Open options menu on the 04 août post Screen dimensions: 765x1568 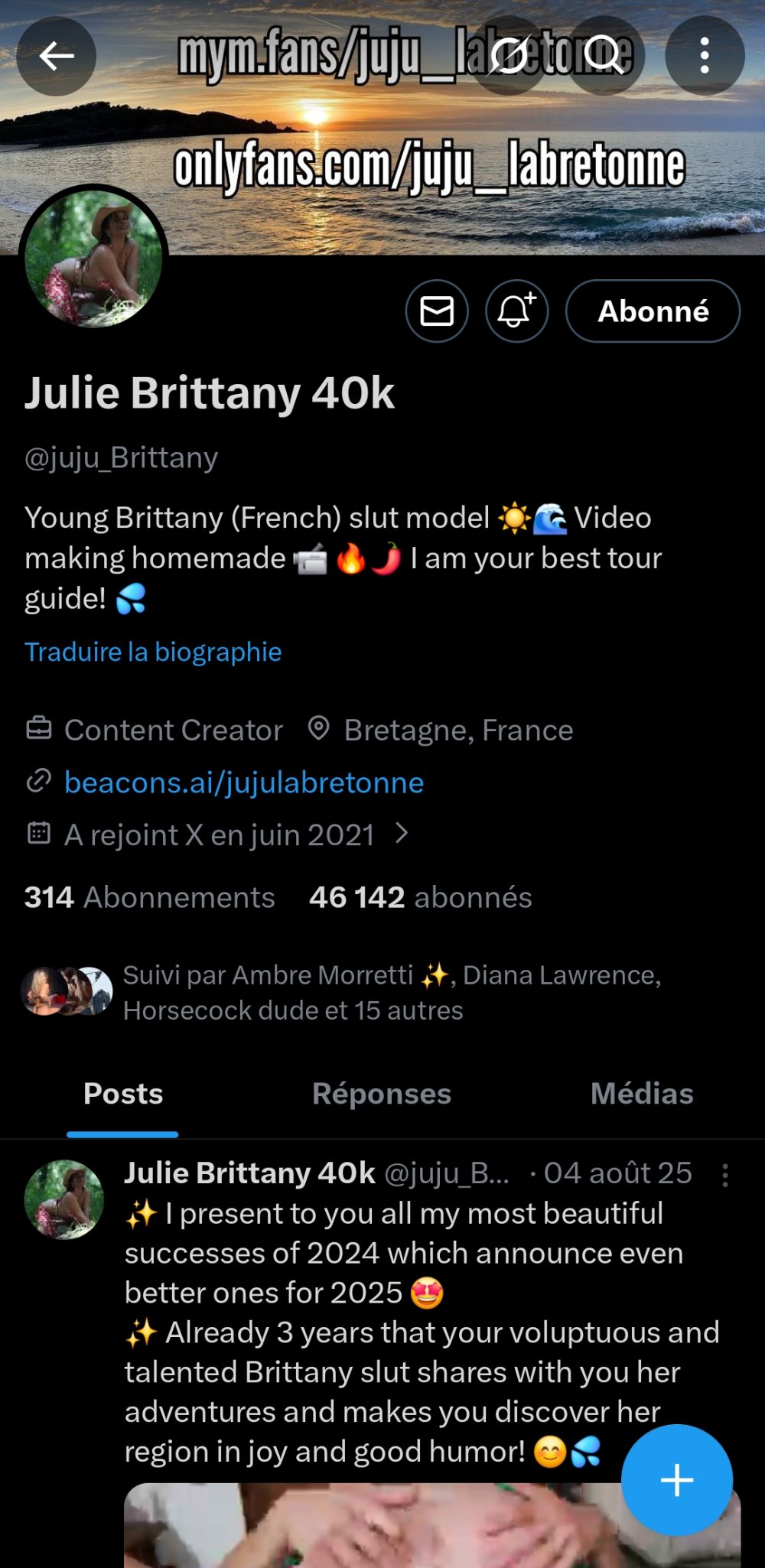click(724, 1175)
